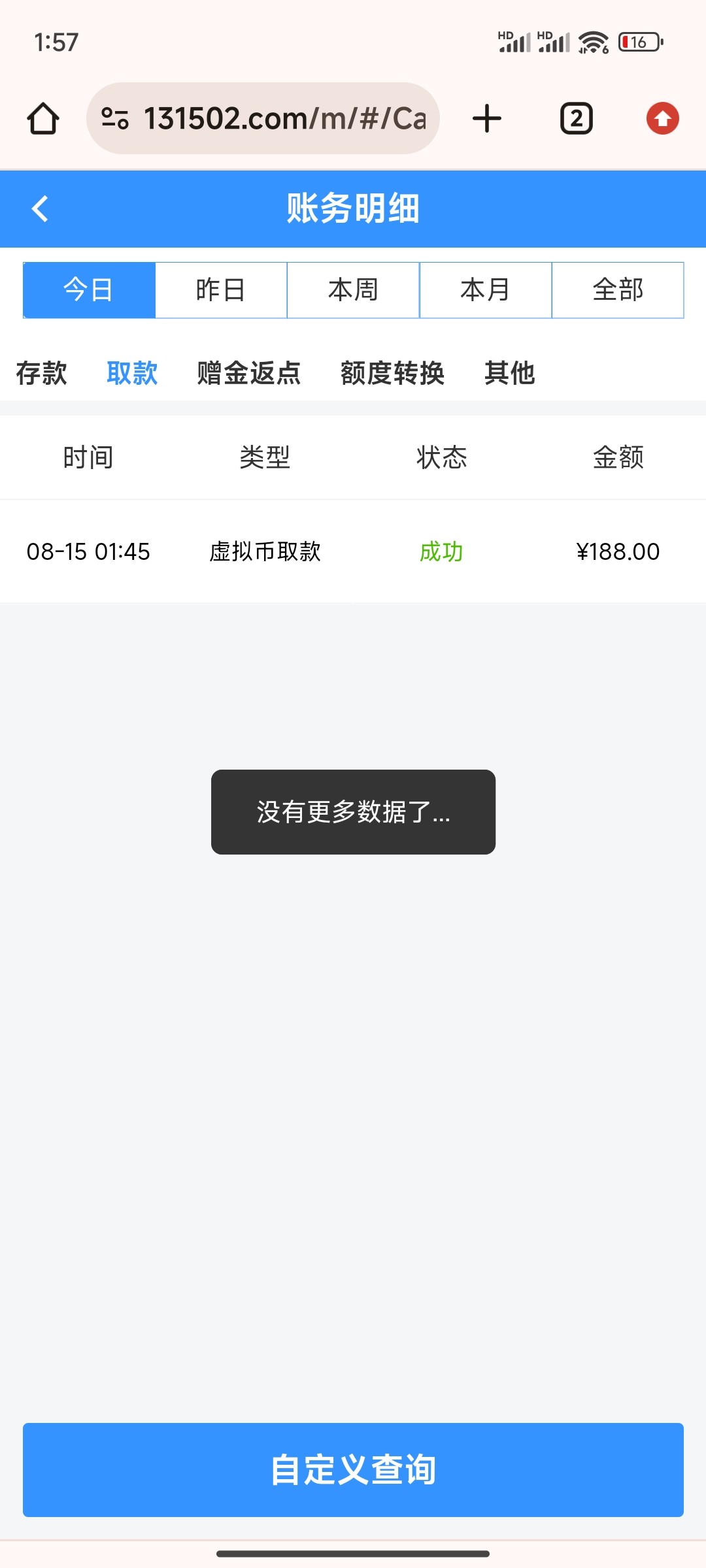View 全部 records

click(618, 290)
